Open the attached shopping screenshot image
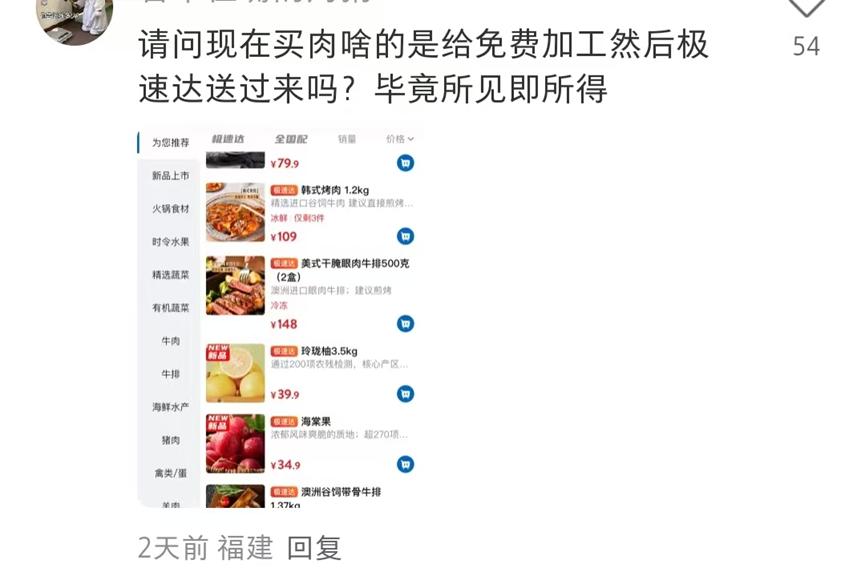The width and height of the screenshot is (865, 576). (280, 316)
